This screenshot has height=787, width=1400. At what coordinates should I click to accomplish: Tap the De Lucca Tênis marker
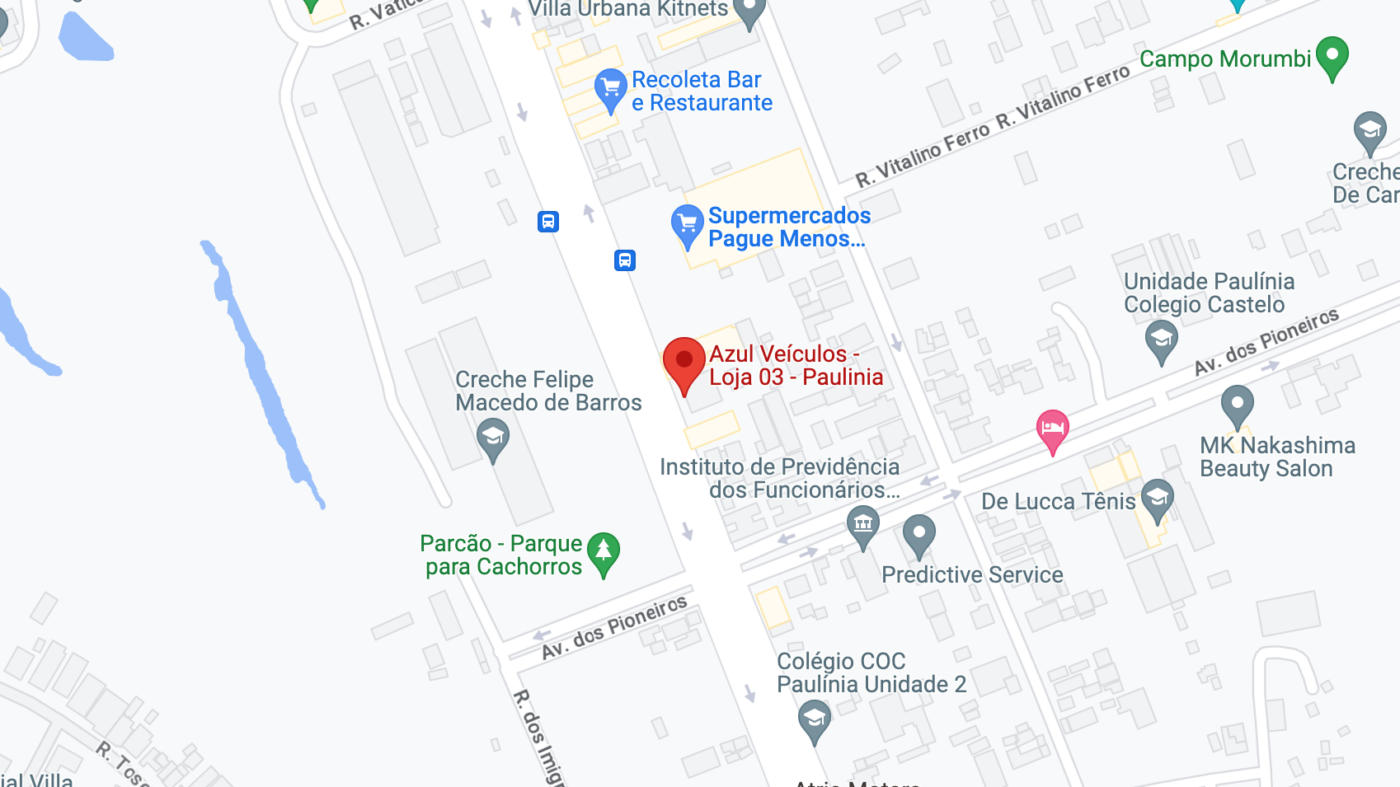(x=1157, y=499)
